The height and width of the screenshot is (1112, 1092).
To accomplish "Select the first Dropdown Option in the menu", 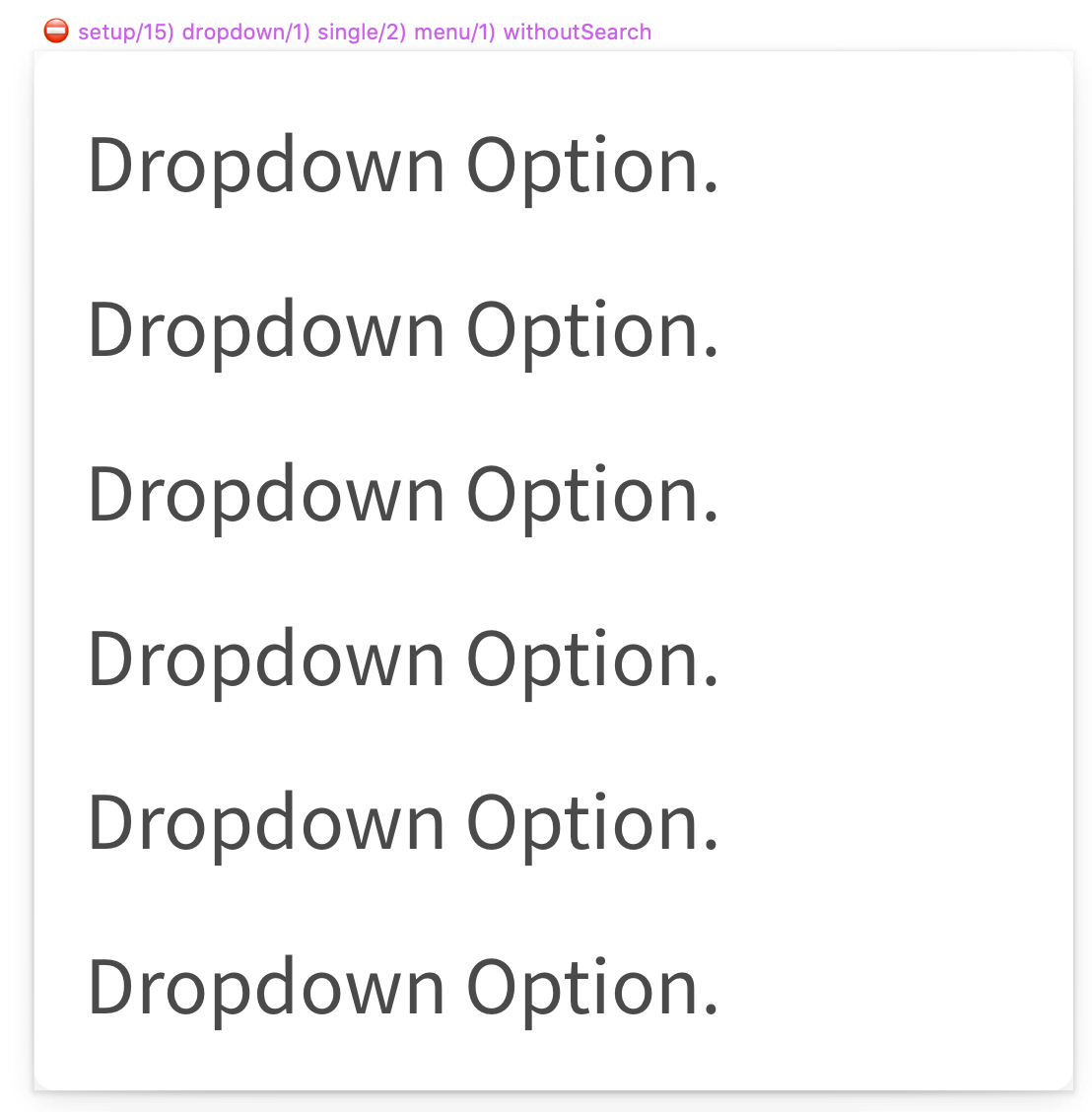I will 403,166.
